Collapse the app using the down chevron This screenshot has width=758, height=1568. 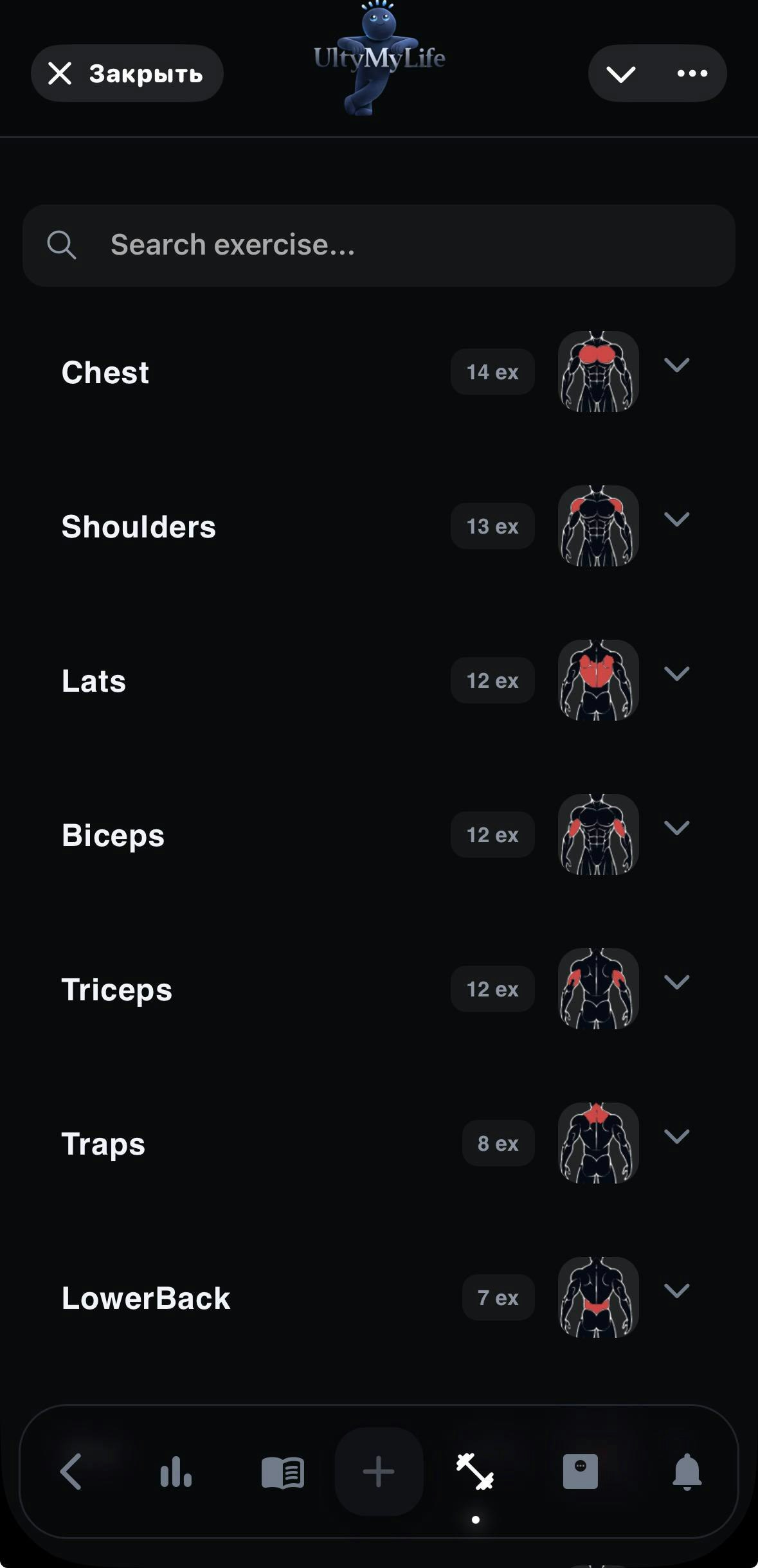tap(621, 74)
